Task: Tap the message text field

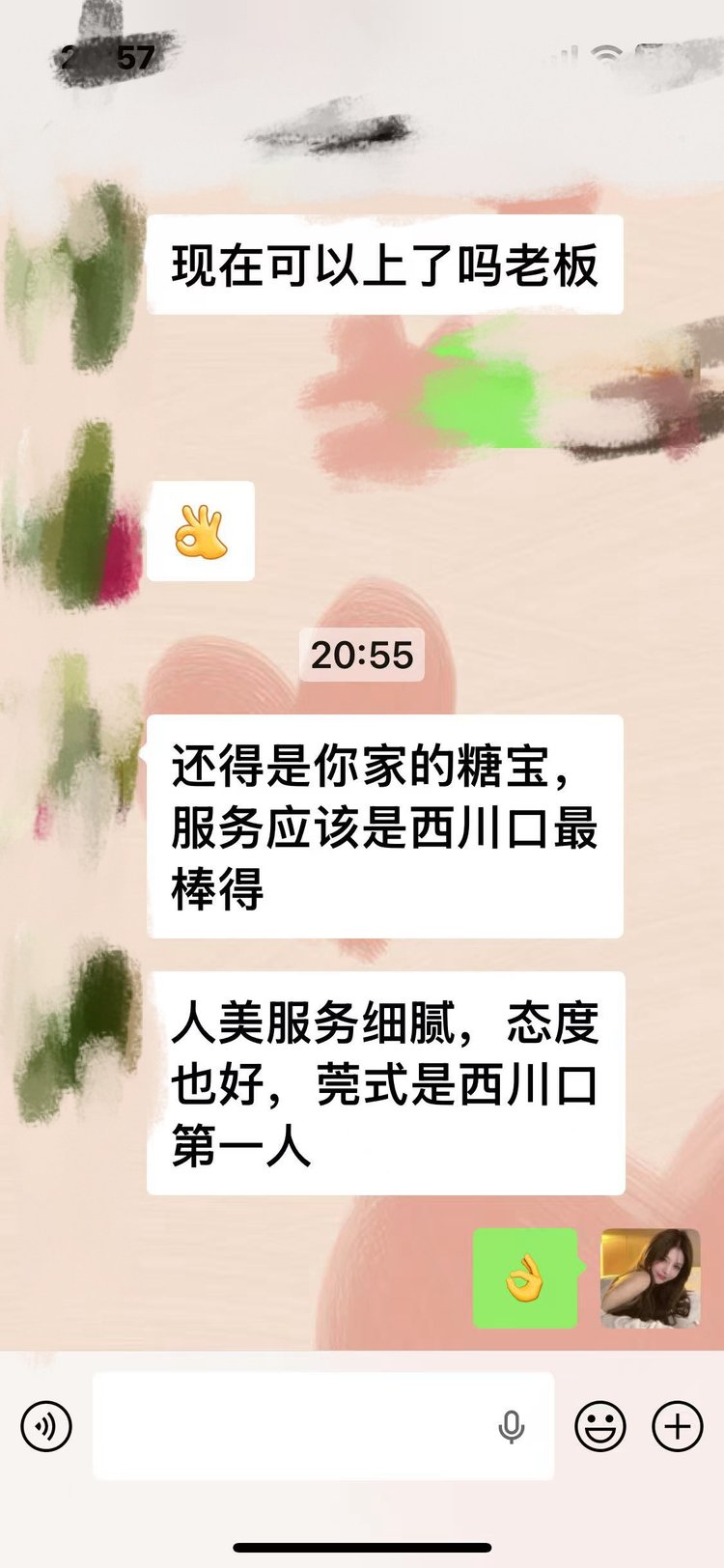Action: (x=290, y=1425)
